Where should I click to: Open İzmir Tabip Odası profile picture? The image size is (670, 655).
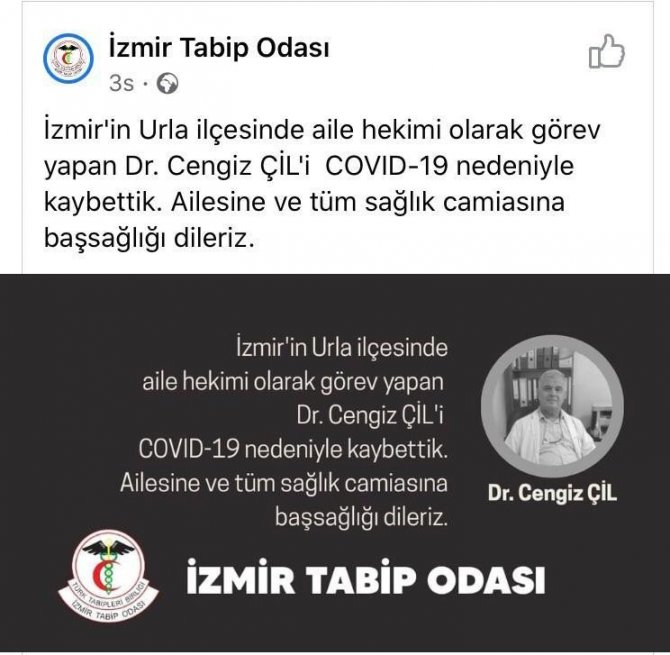(68, 60)
